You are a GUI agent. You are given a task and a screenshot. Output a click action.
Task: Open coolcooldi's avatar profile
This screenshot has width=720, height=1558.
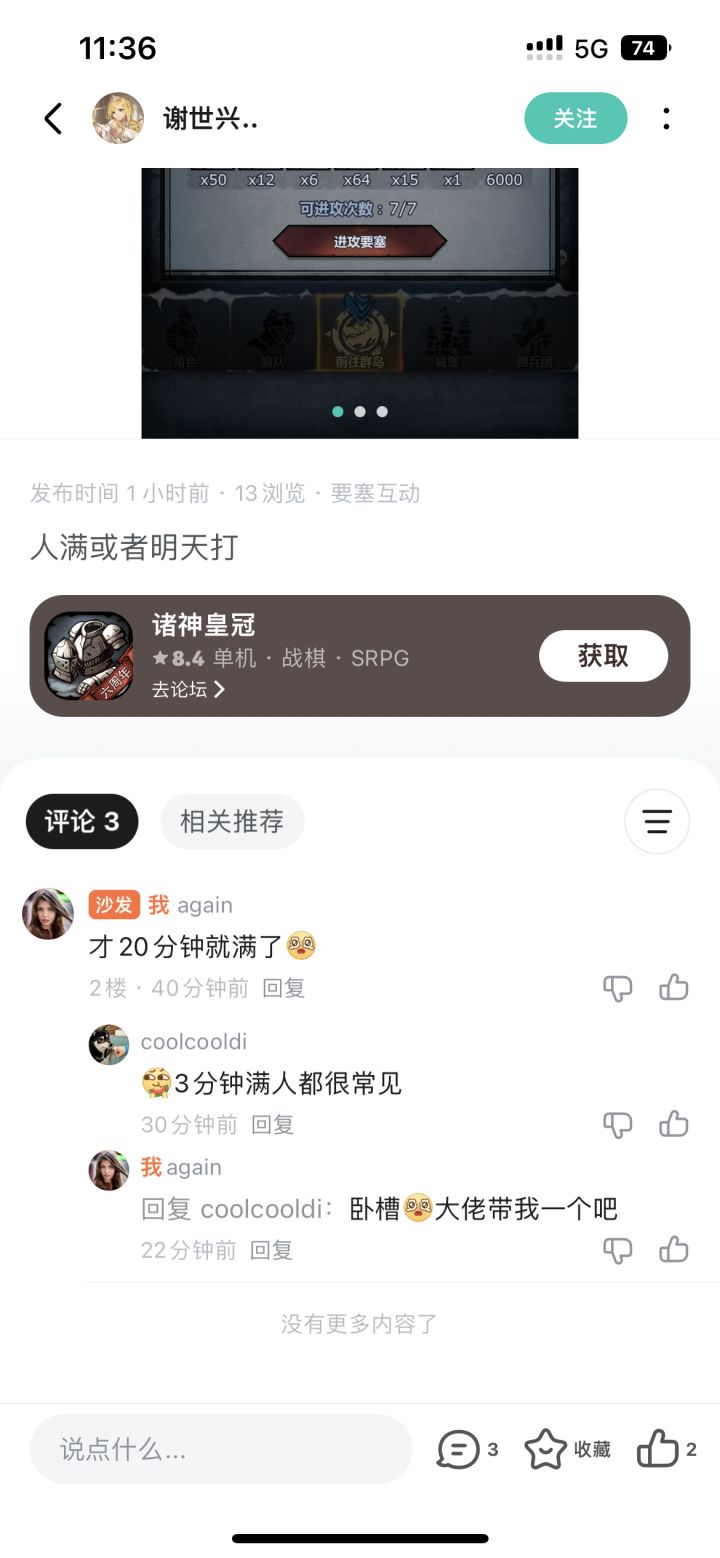point(109,1044)
